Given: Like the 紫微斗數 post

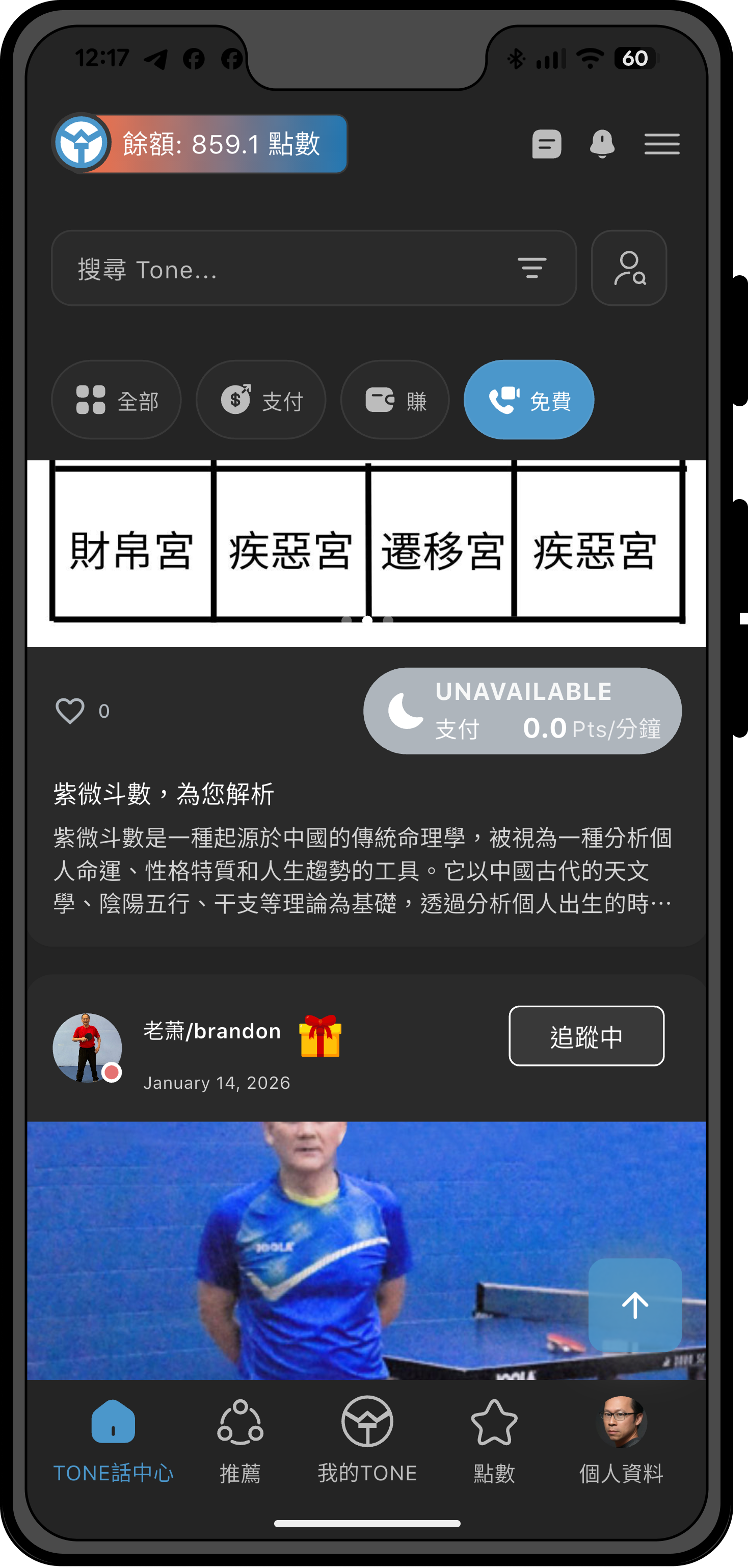Looking at the screenshot, I should tap(70, 711).
